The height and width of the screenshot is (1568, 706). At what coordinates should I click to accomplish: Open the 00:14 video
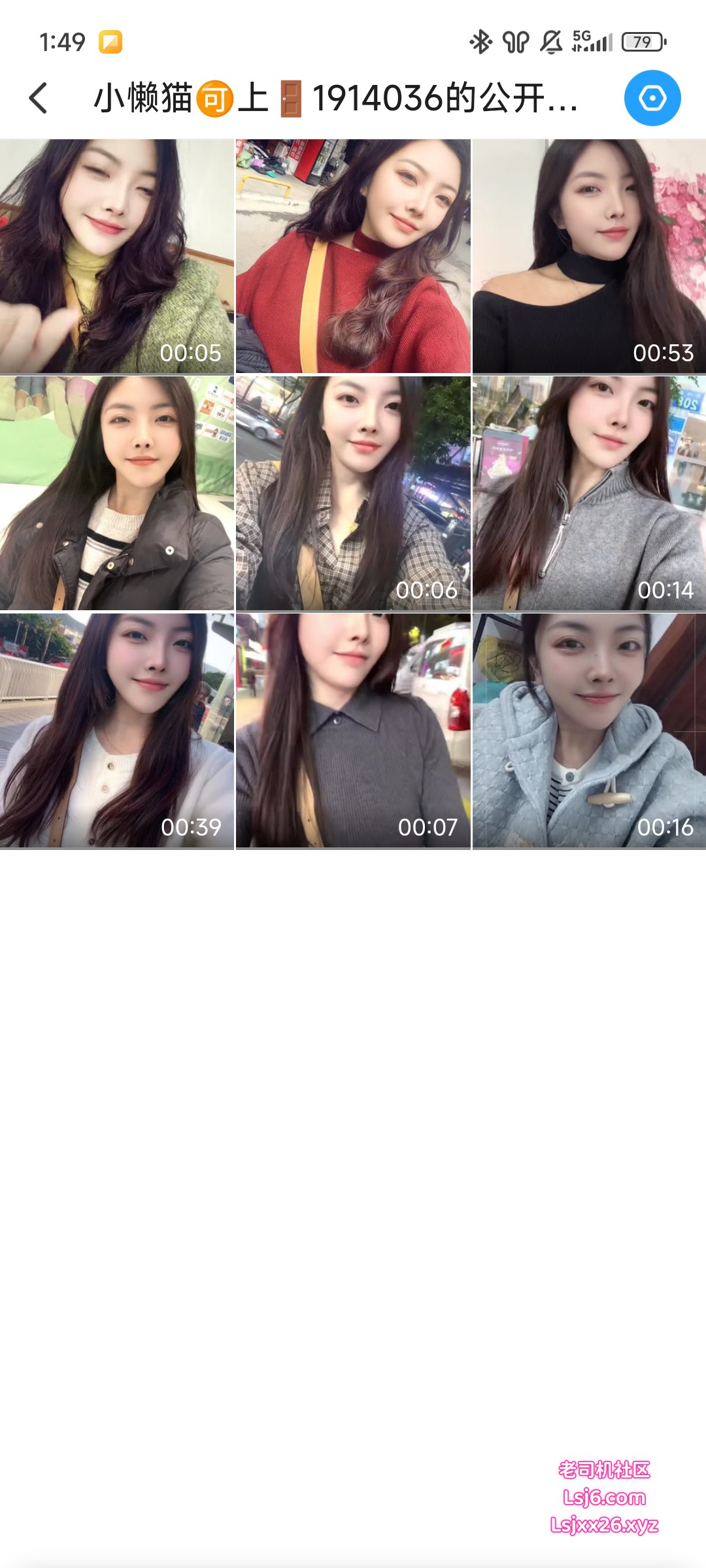[589, 493]
